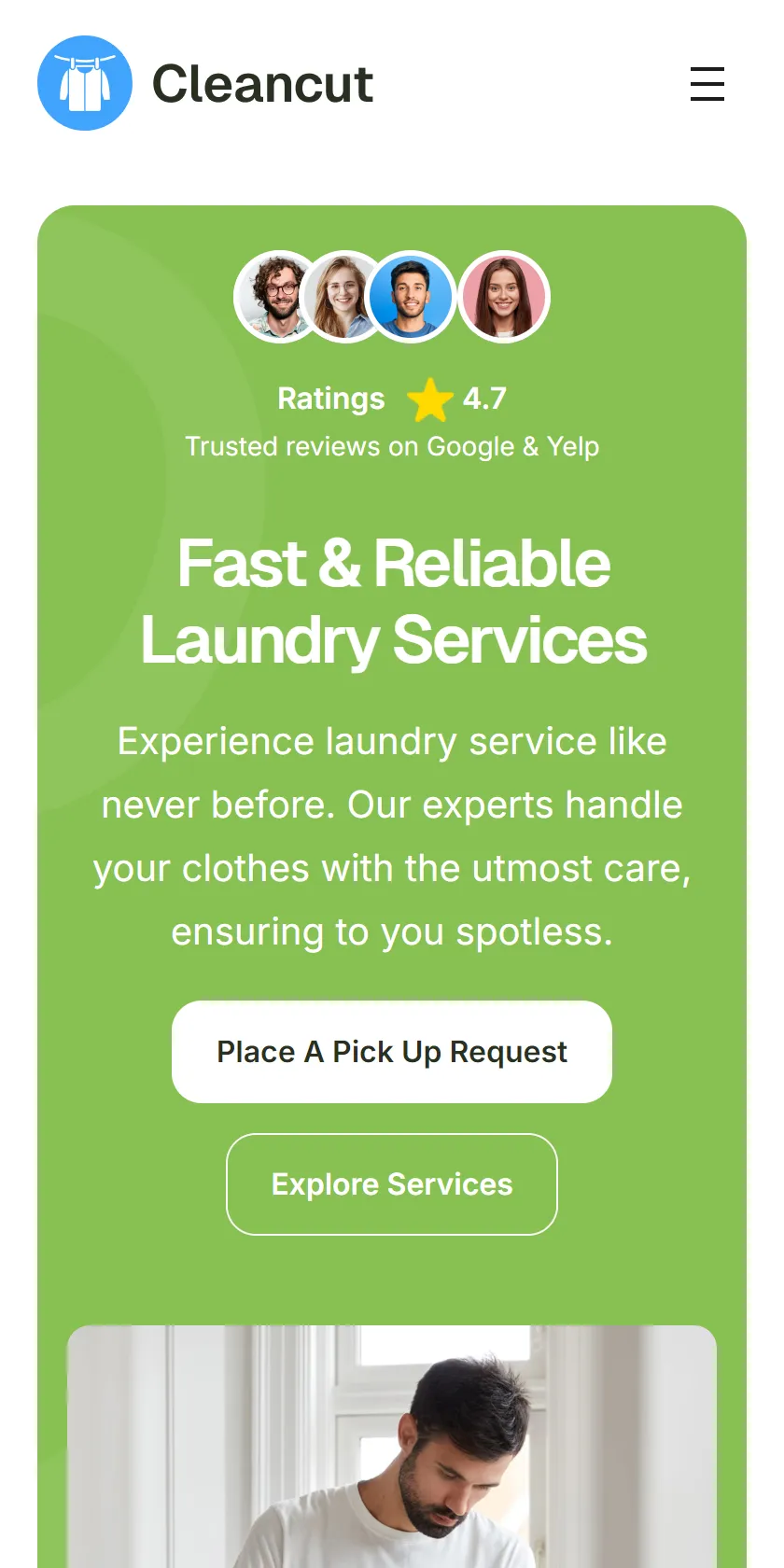Go to Cleancut home via logo

(x=205, y=83)
